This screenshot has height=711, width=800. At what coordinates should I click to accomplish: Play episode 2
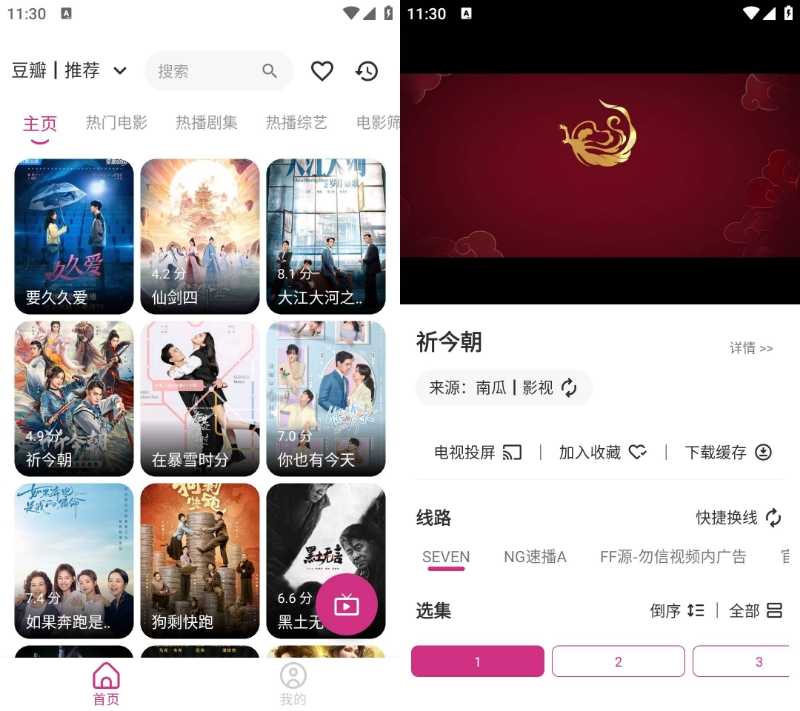pos(618,662)
